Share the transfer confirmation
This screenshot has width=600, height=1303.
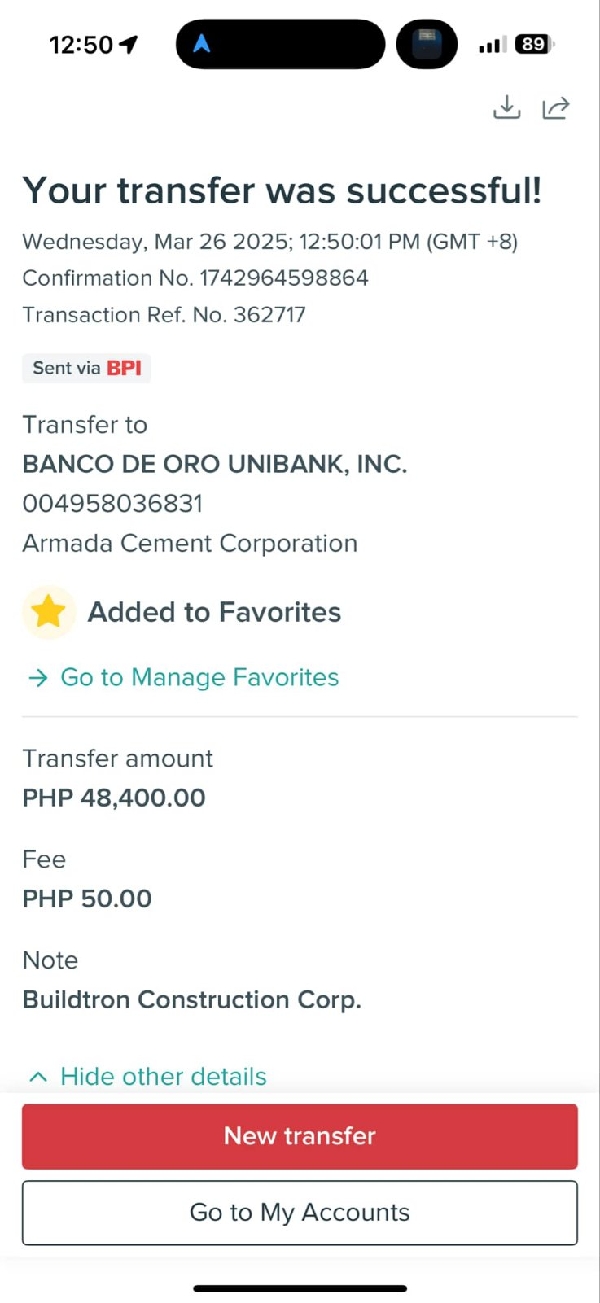tap(556, 107)
